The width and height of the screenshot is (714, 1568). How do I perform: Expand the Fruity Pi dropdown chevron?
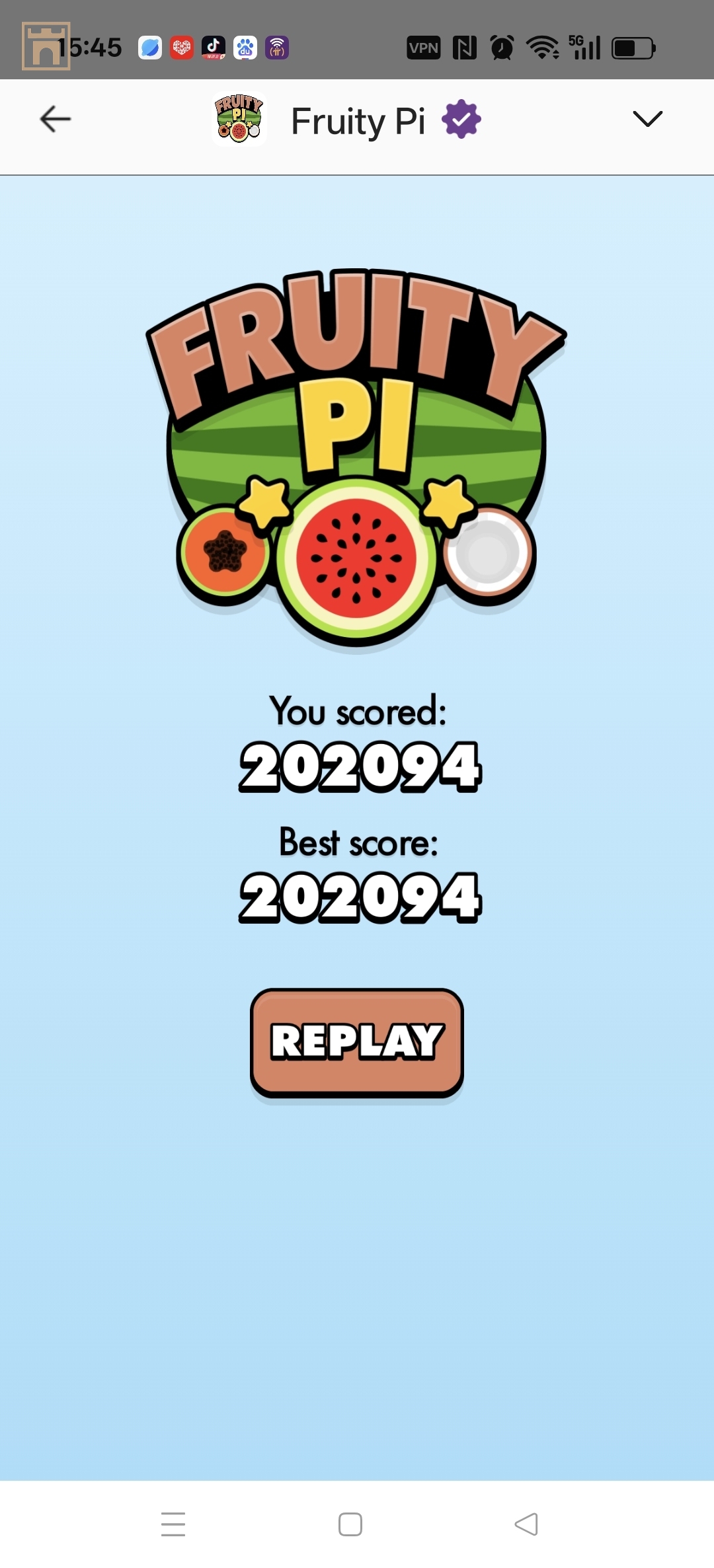click(647, 119)
